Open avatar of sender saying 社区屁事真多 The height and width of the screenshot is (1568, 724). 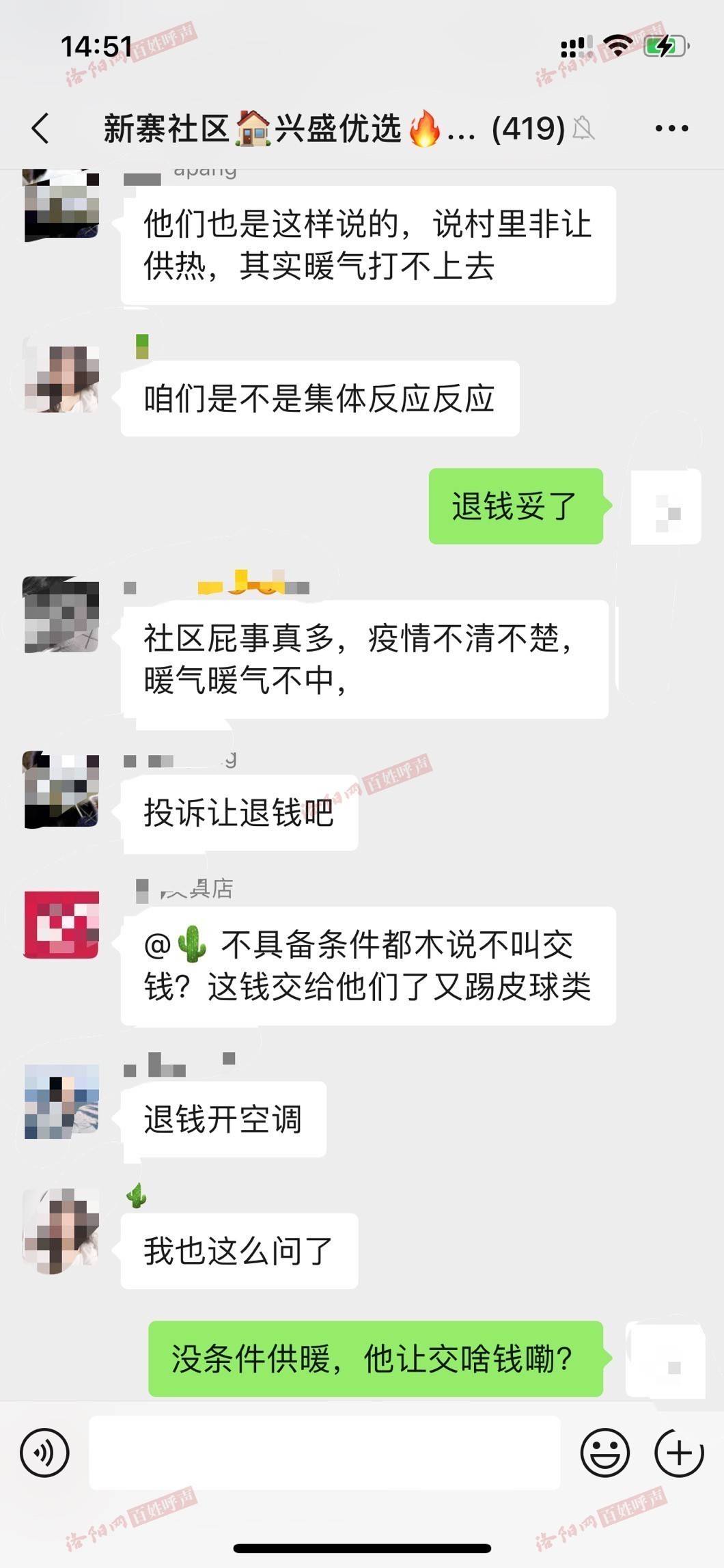coord(61,615)
